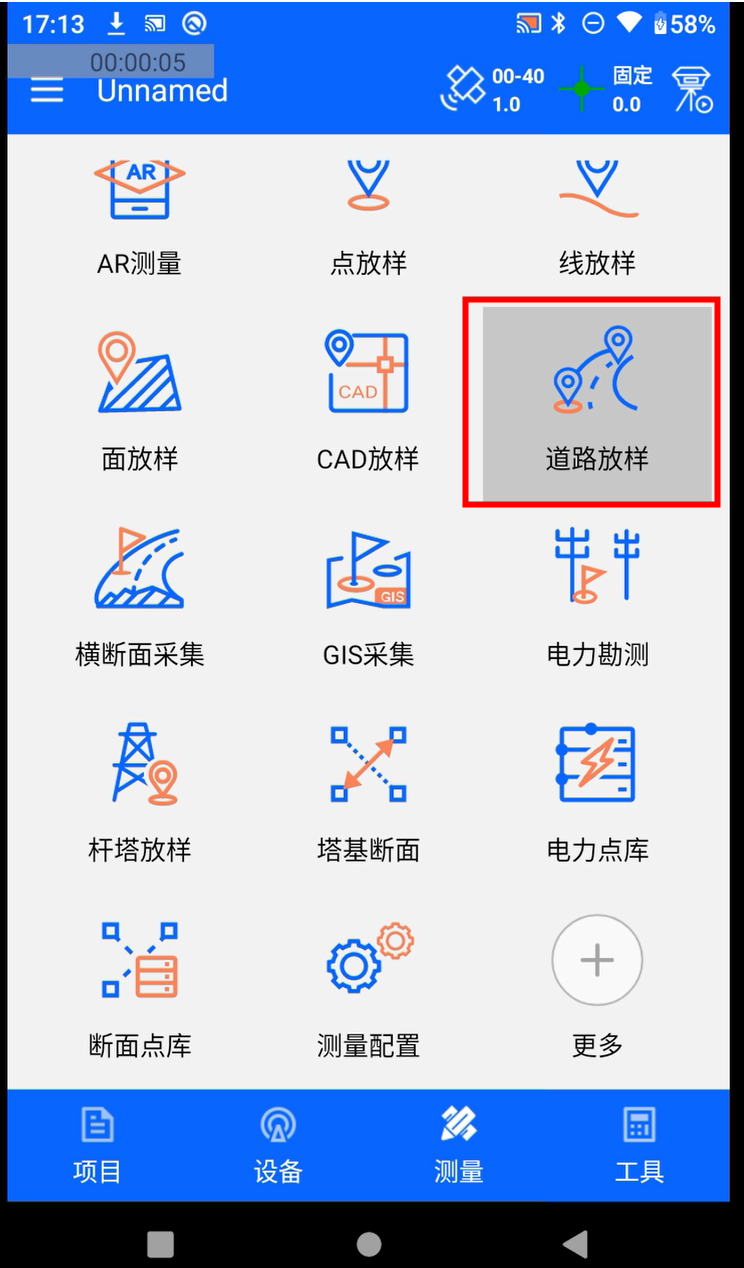This screenshot has height=1268, width=744.
Task: Switch to the 设备 tab
Action: click(278, 1145)
